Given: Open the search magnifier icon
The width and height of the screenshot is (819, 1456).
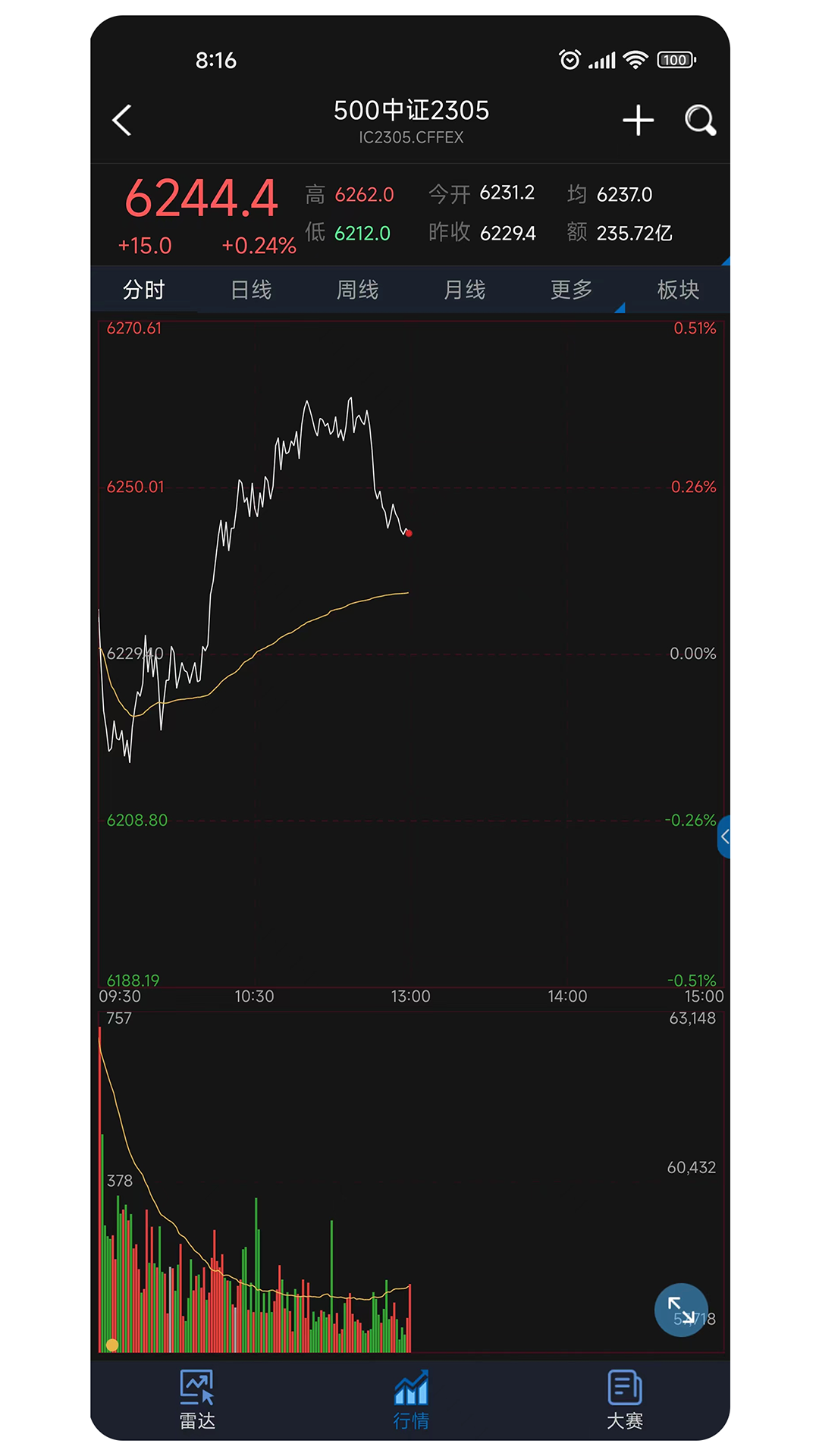Looking at the screenshot, I should point(700,121).
